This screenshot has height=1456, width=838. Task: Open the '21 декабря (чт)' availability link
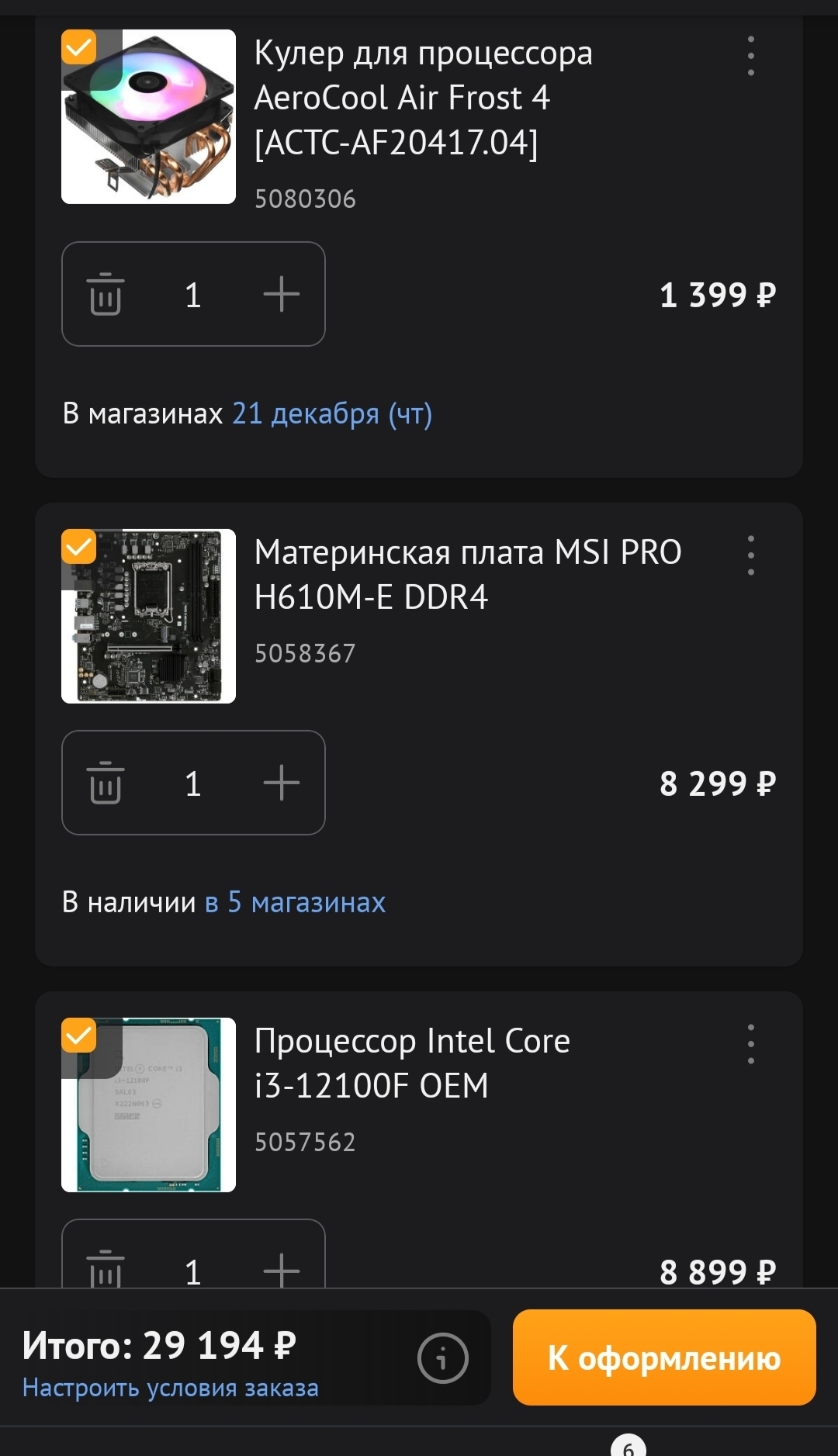pyautogui.click(x=332, y=413)
